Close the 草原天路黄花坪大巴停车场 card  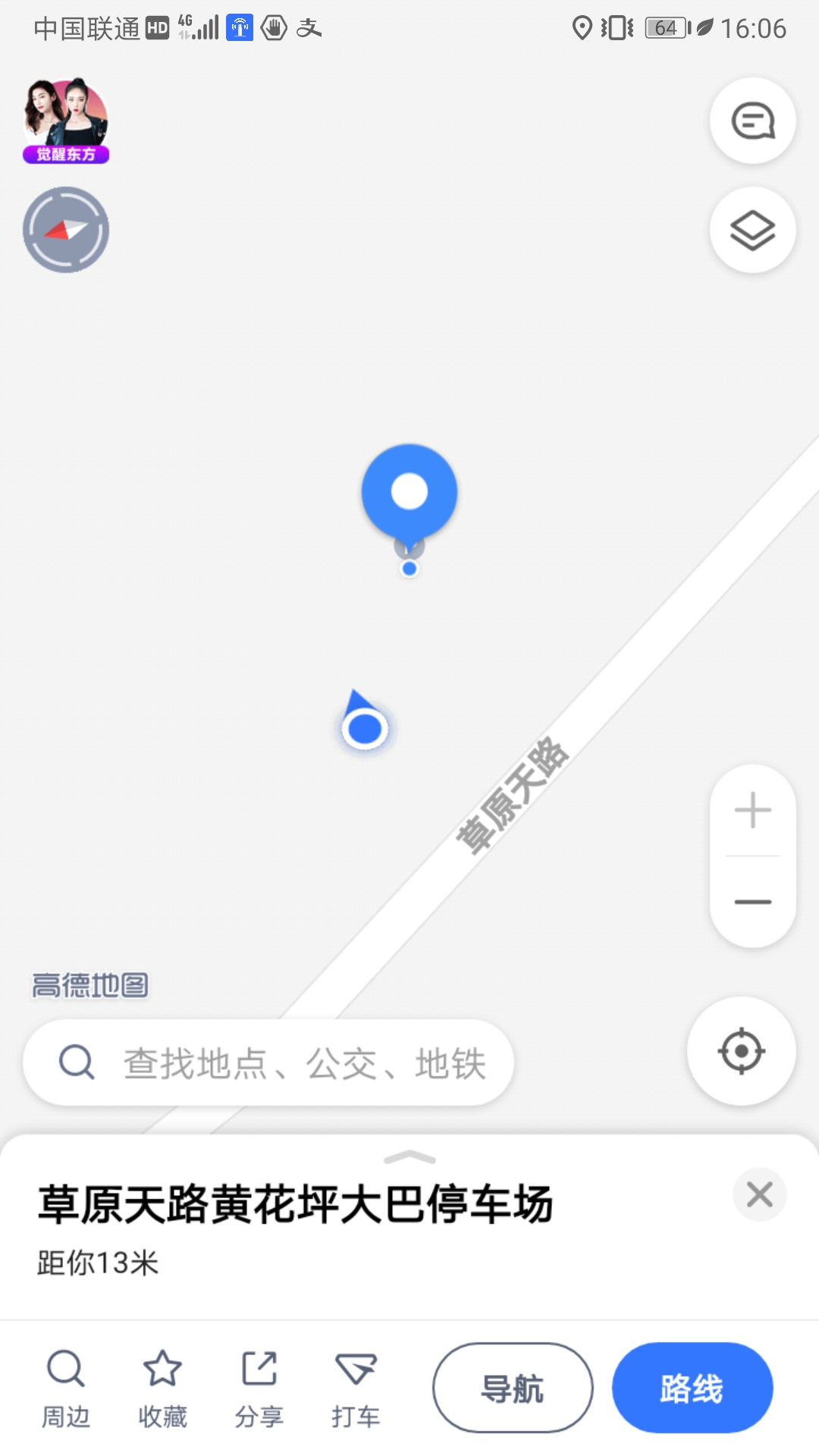759,1194
